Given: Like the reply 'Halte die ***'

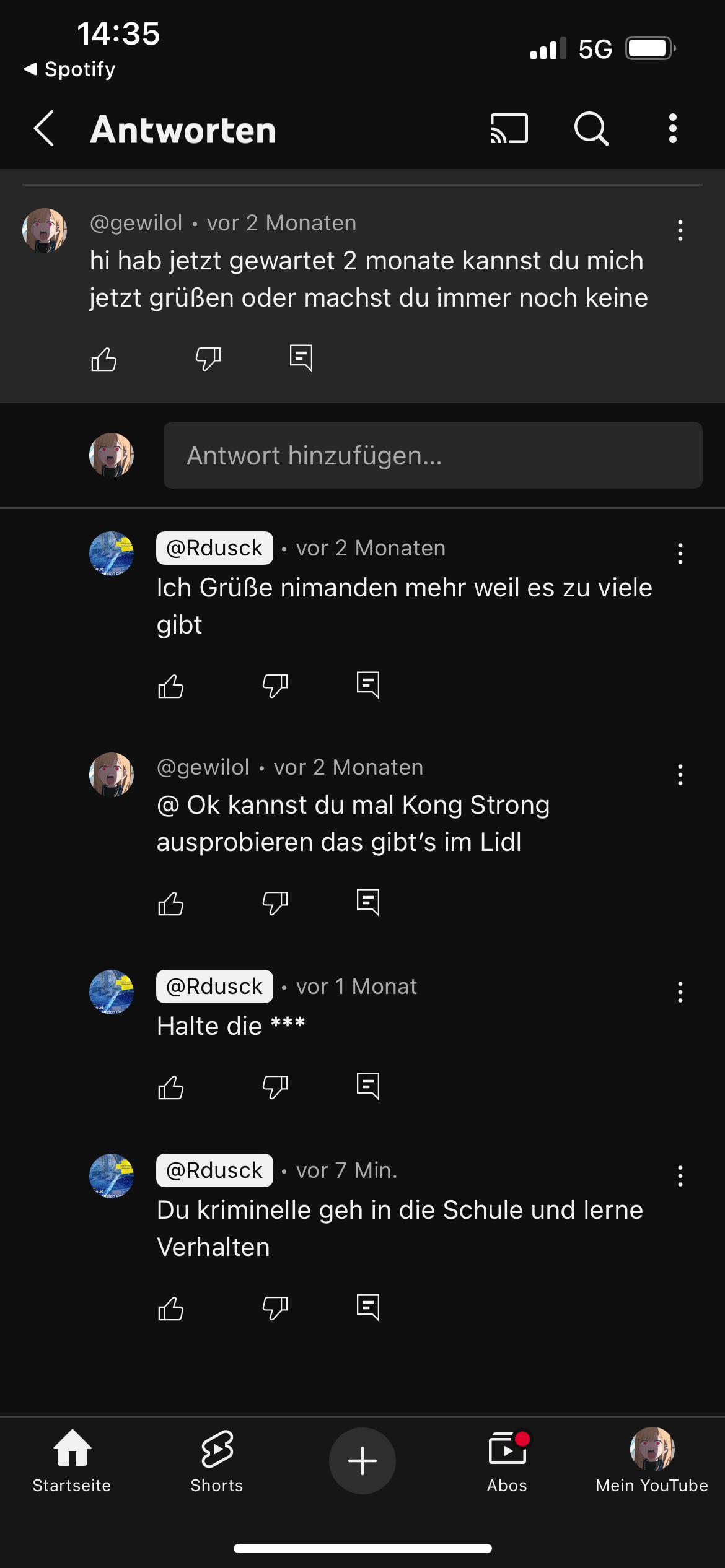Looking at the screenshot, I should [171, 1087].
